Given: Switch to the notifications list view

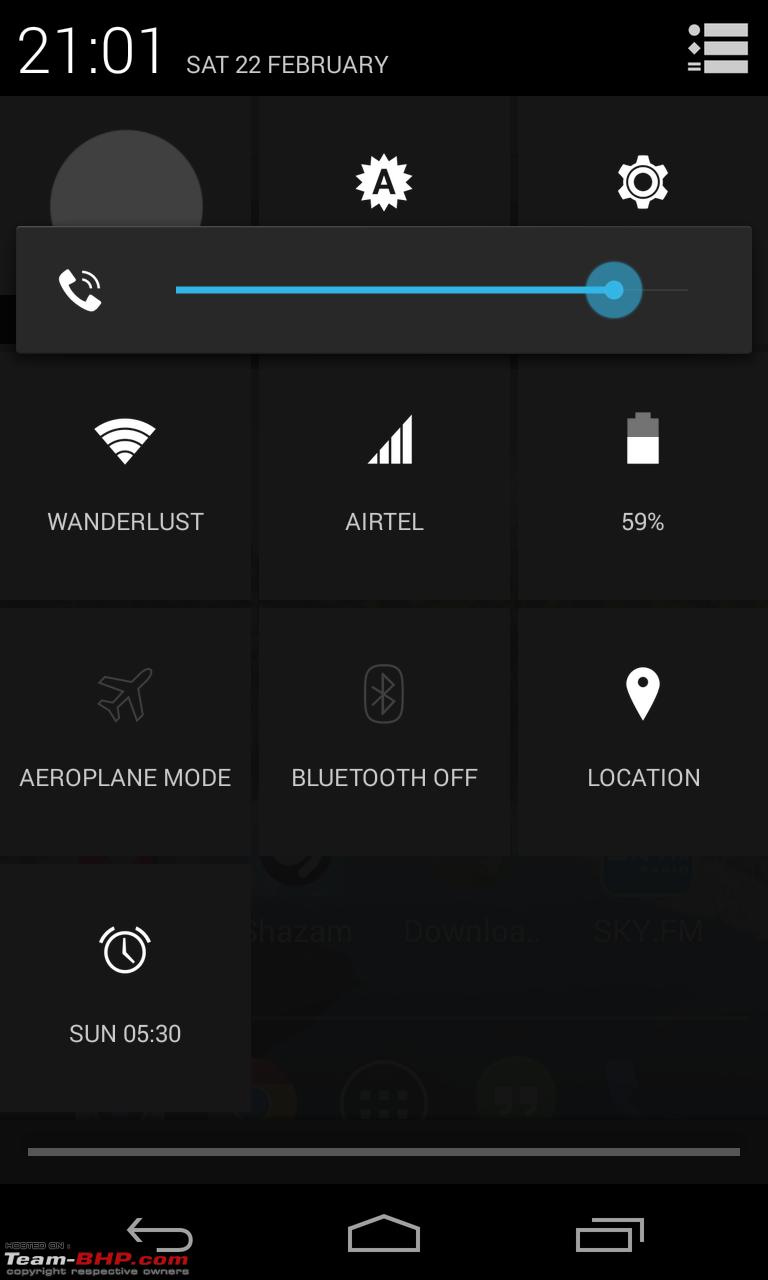Looking at the screenshot, I should pyautogui.click(x=718, y=48).
